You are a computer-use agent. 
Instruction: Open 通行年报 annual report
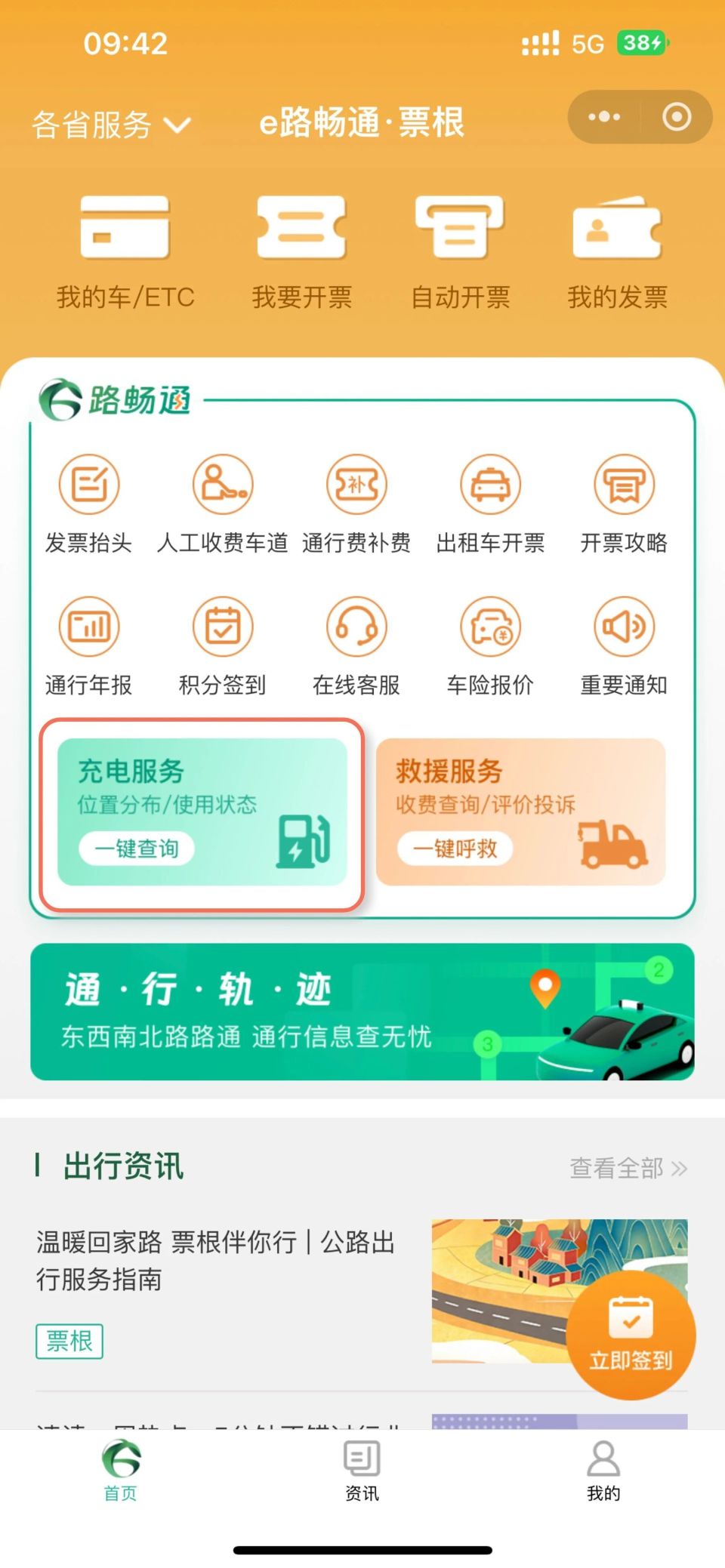pos(89,645)
